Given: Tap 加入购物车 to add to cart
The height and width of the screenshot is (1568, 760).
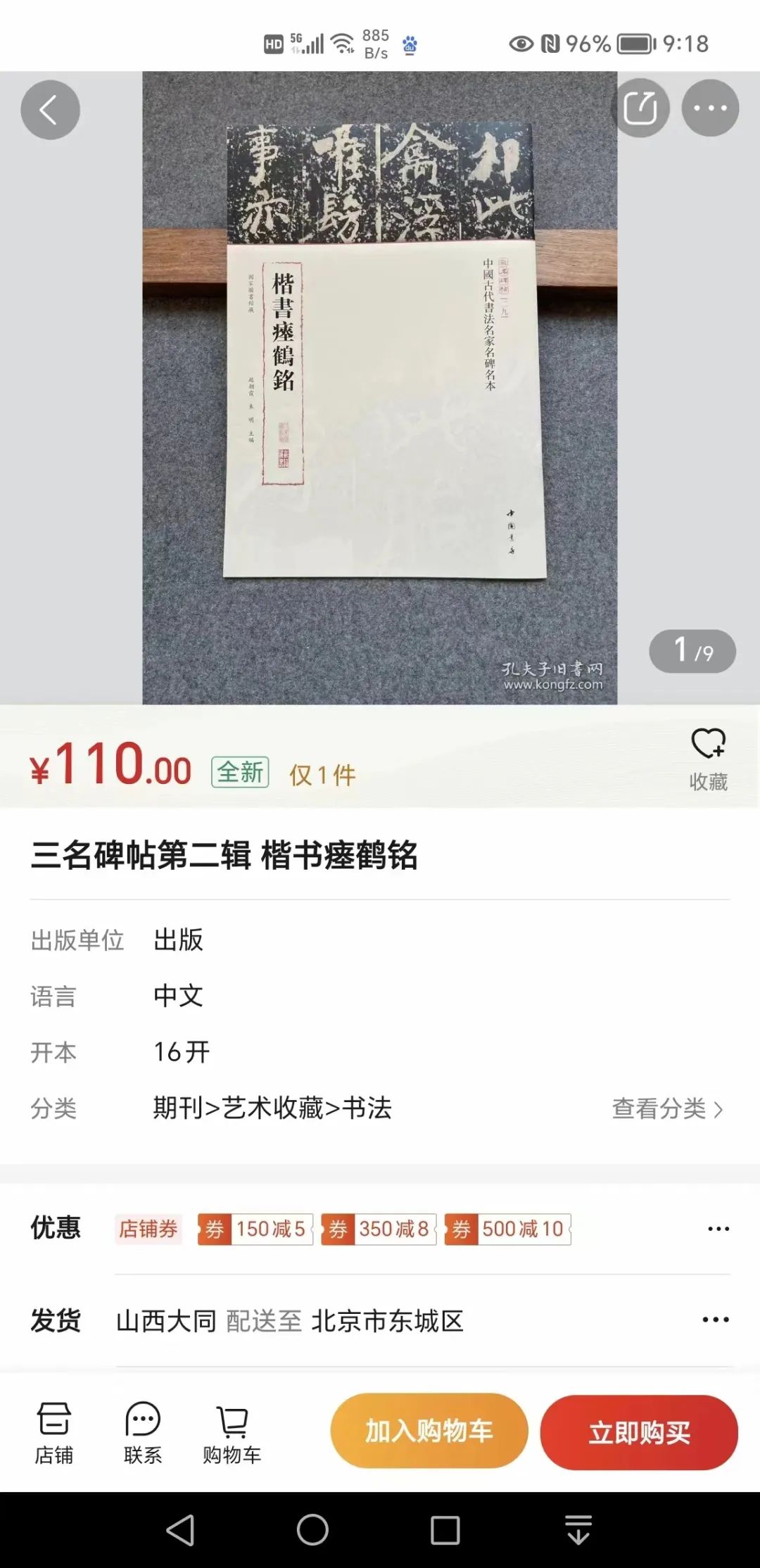Looking at the screenshot, I should pos(429,1431).
